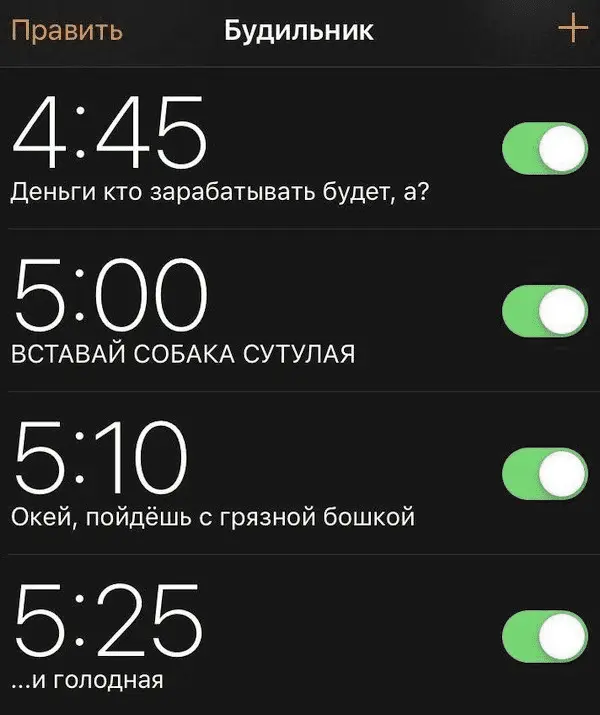Disable the 5:00 alarm switch
The height and width of the screenshot is (715, 600).
pos(544,312)
